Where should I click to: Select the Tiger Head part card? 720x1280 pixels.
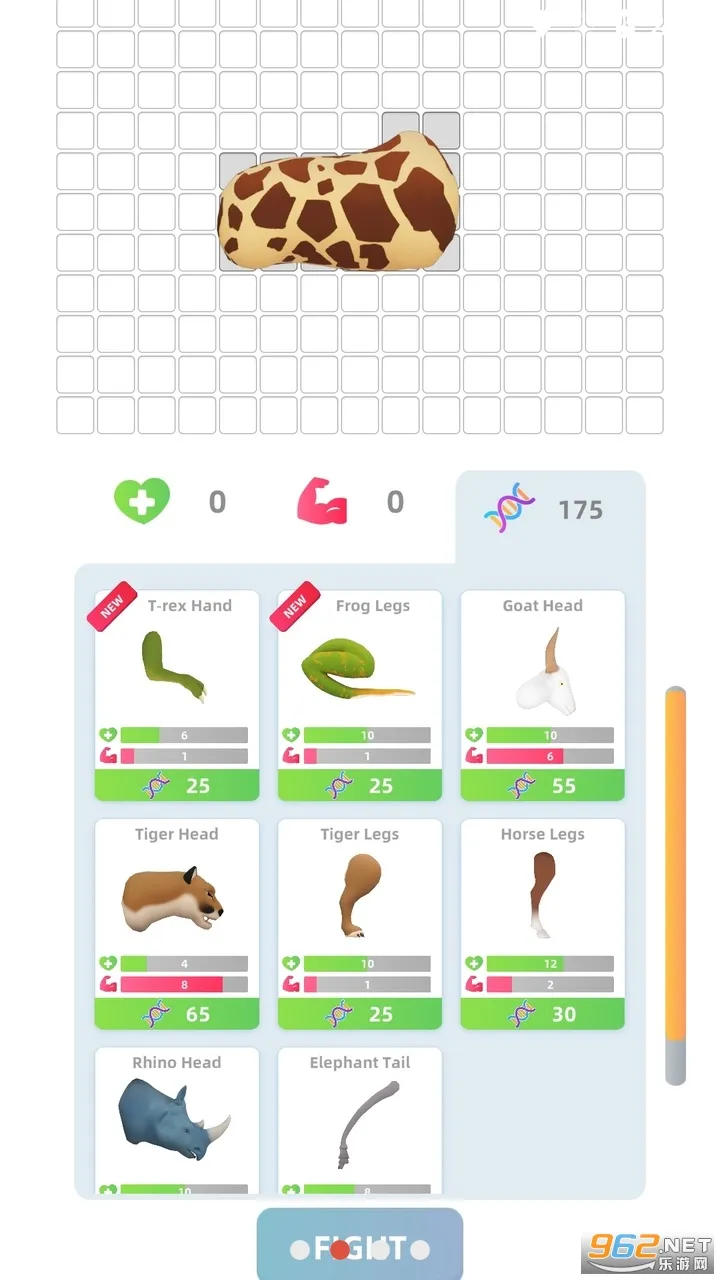tap(177, 923)
